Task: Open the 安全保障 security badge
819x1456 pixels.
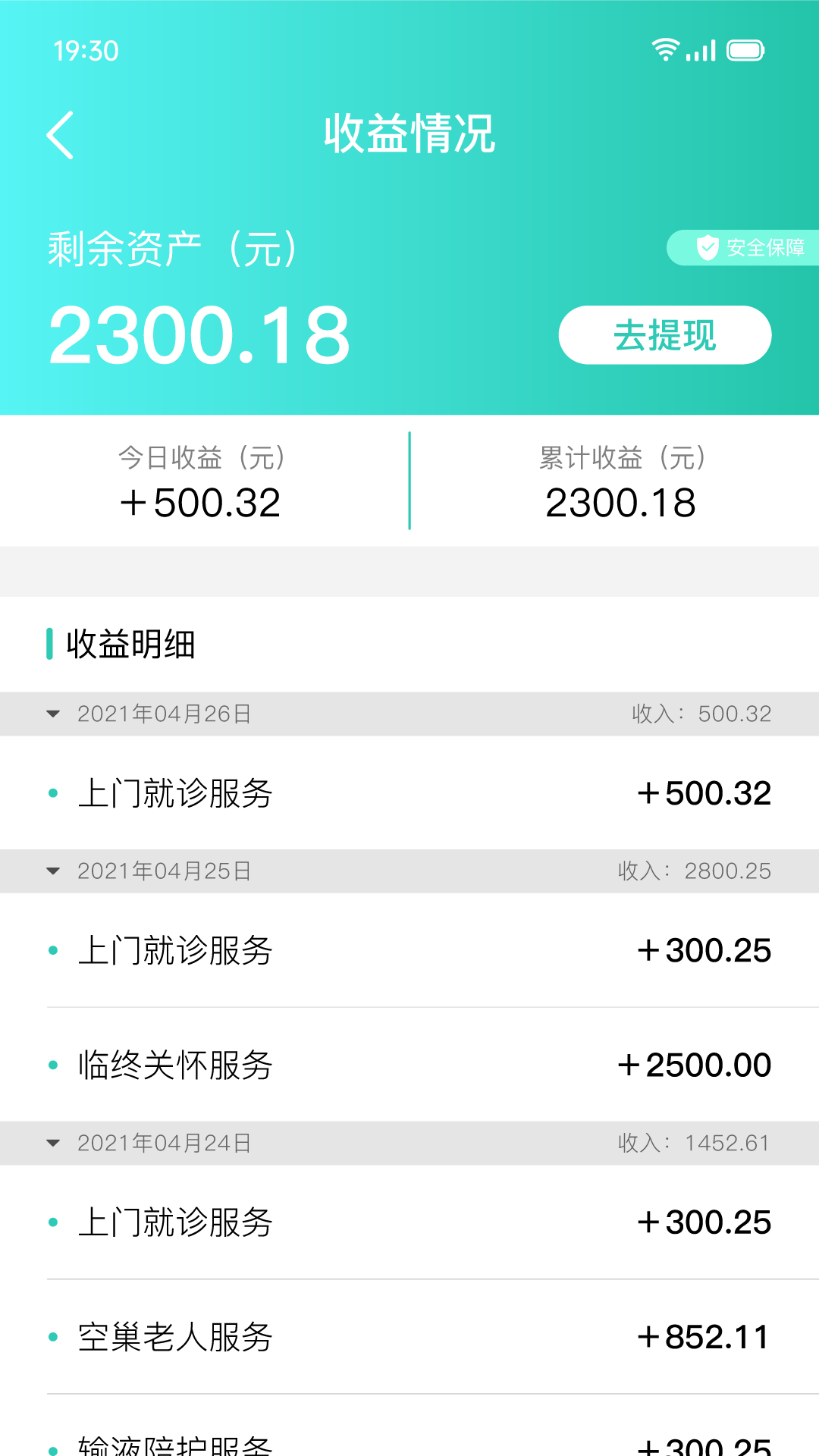Action: coord(742,247)
